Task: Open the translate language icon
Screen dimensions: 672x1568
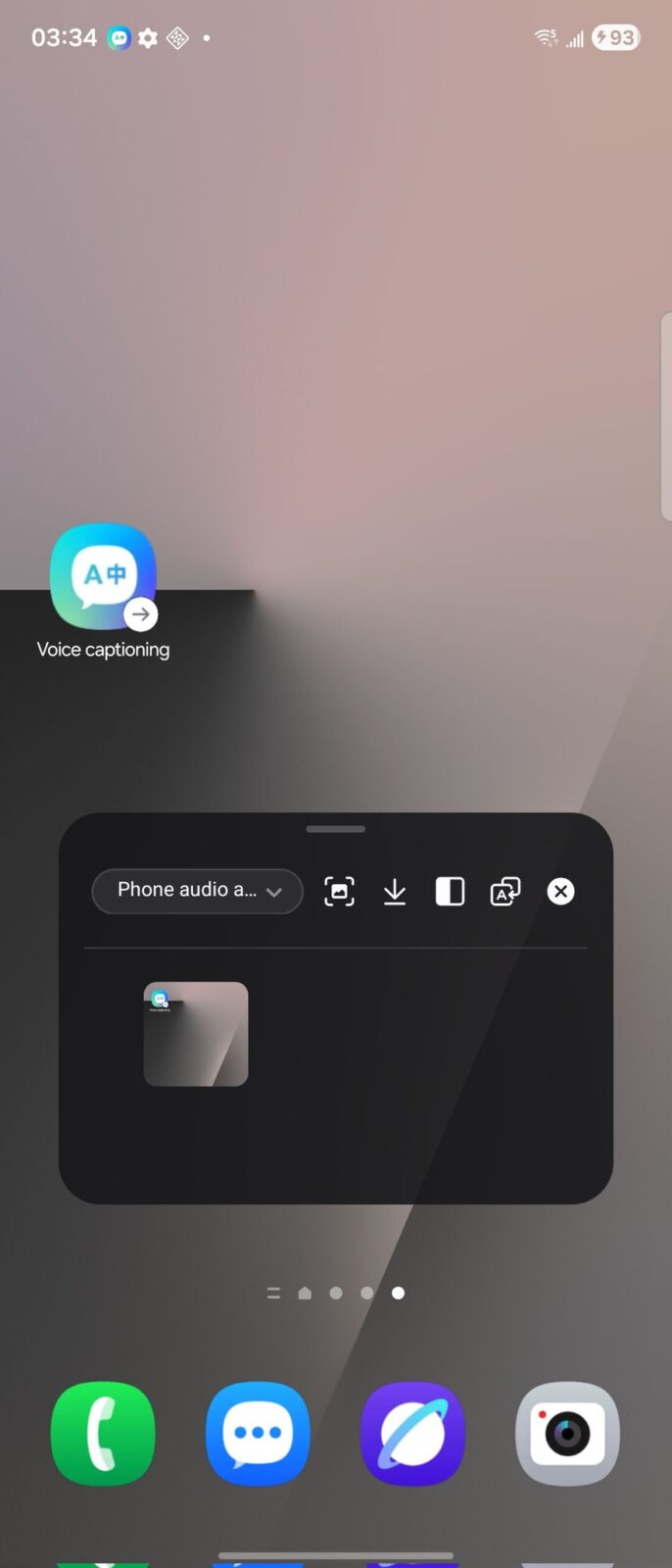Action: coord(505,891)
